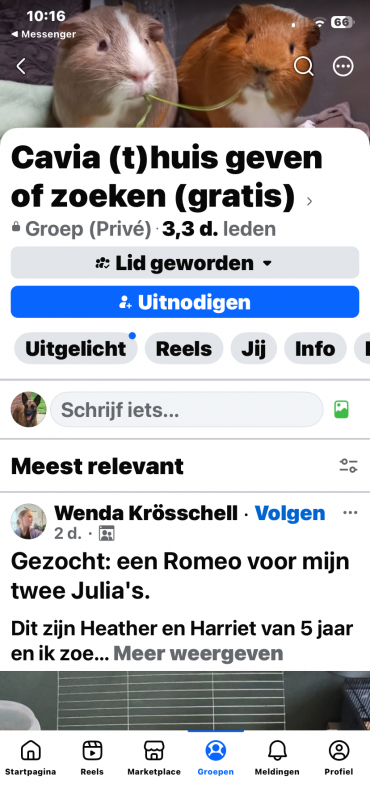Expand the post with Meer weergeven

[x=198, y=653]
